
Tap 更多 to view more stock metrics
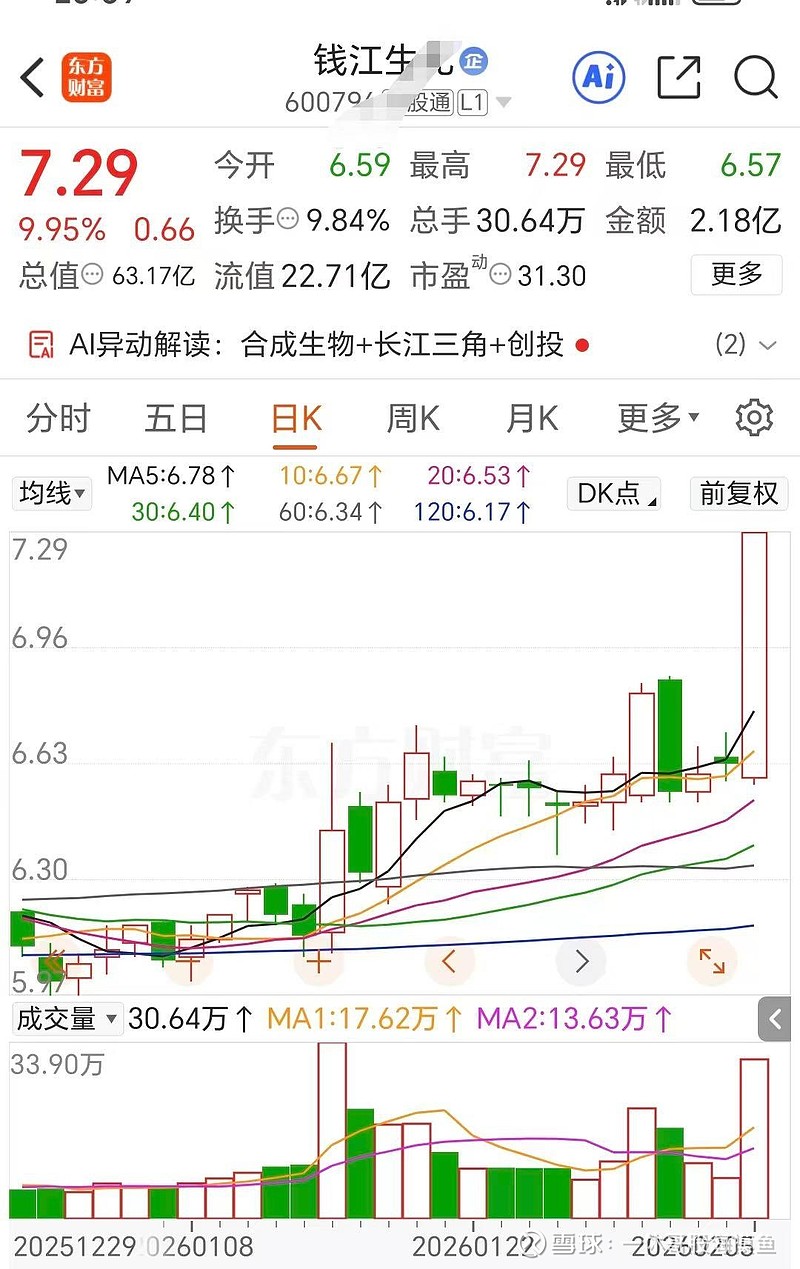pos(736,275)
